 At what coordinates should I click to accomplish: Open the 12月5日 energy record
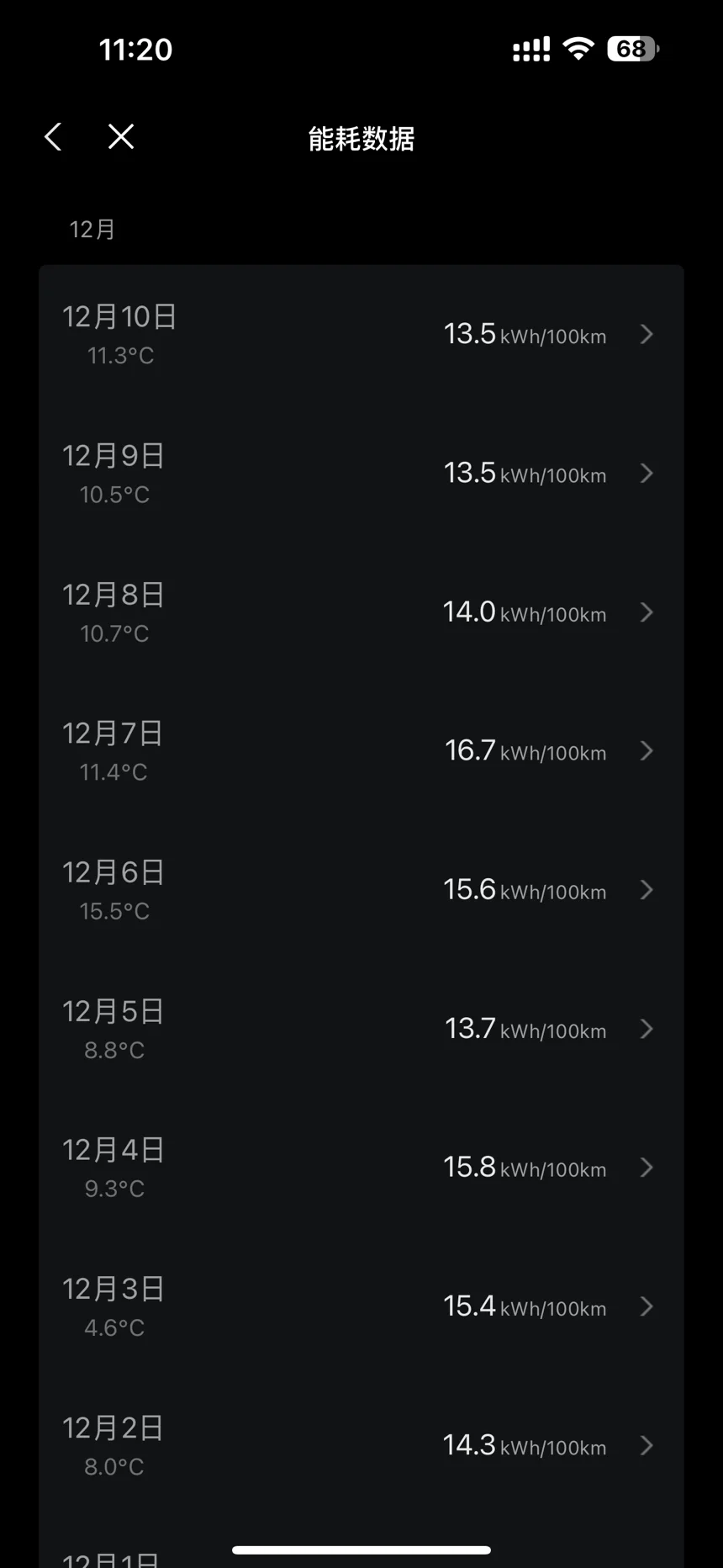pos(361,1029)
